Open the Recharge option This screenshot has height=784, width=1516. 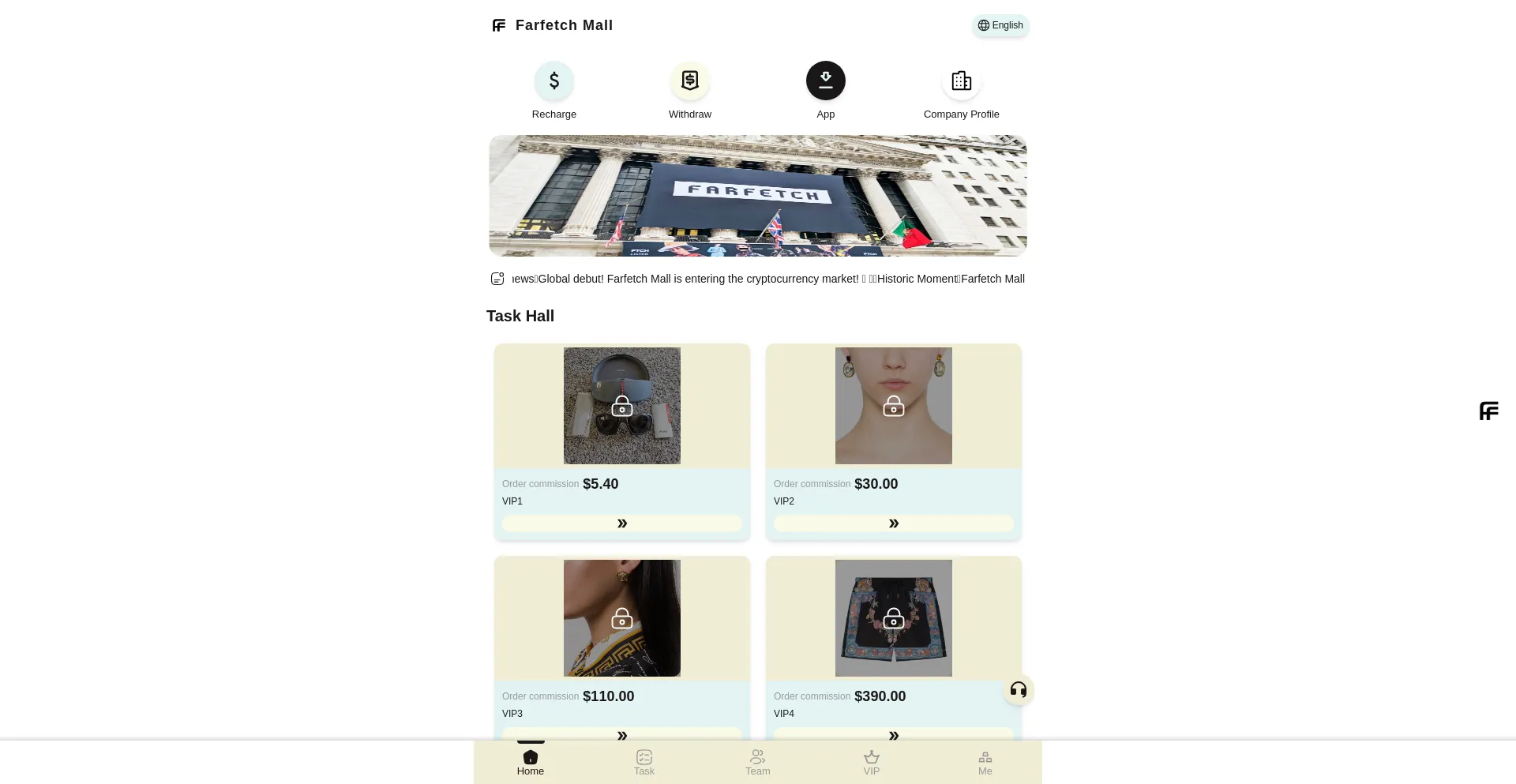[553, 81]
